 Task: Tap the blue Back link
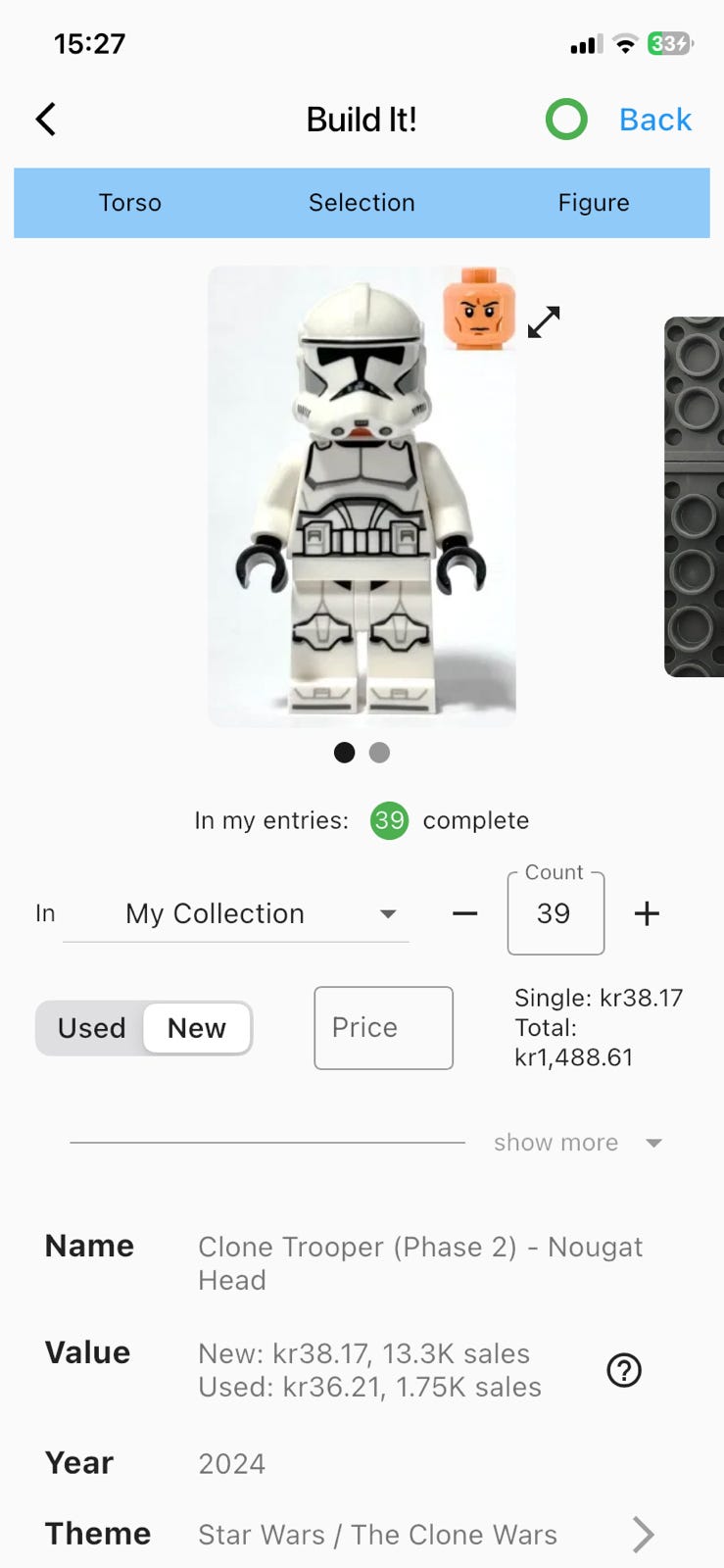click(654, 120)
